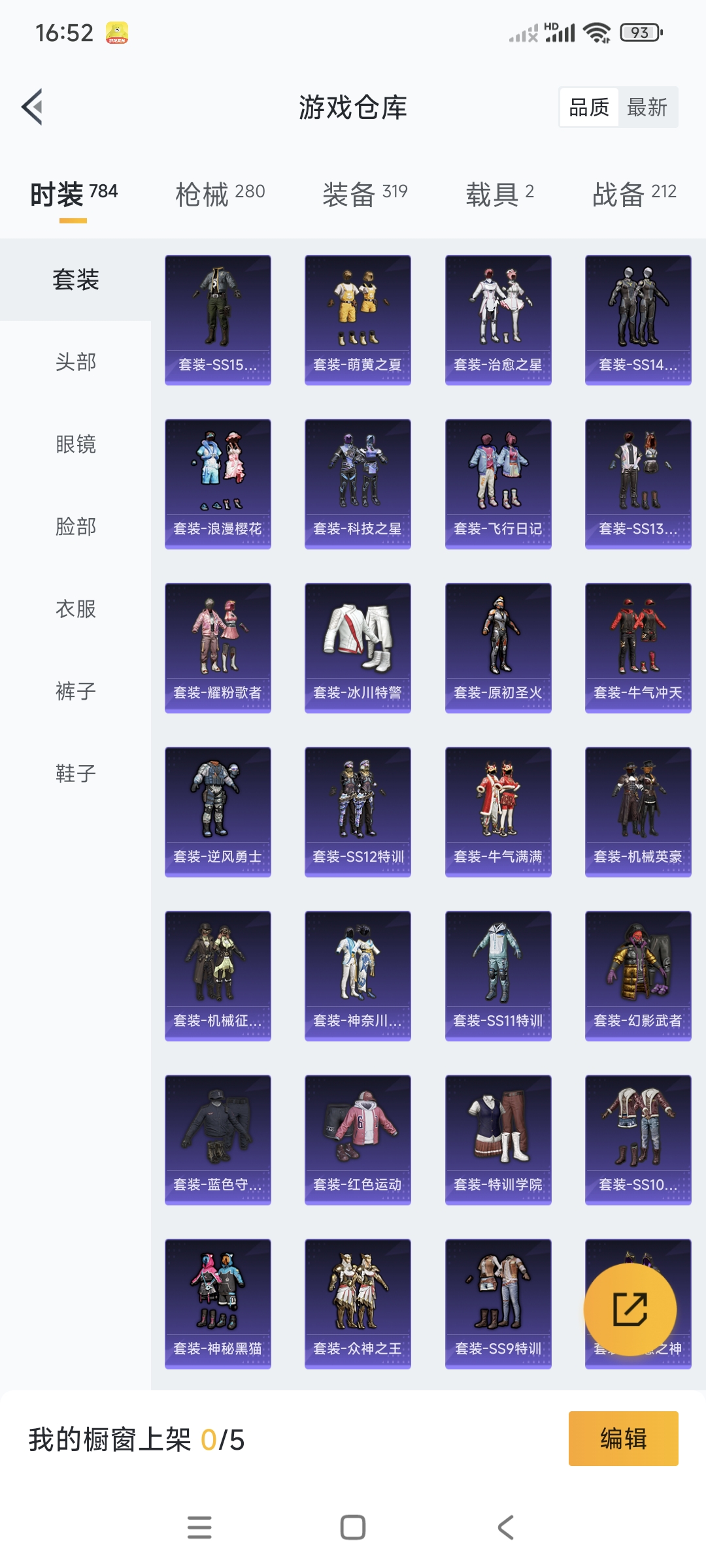Viewport: 706px width, 1568px height.
Task: Sort items by 品质
Action: [x=589, y=107]
